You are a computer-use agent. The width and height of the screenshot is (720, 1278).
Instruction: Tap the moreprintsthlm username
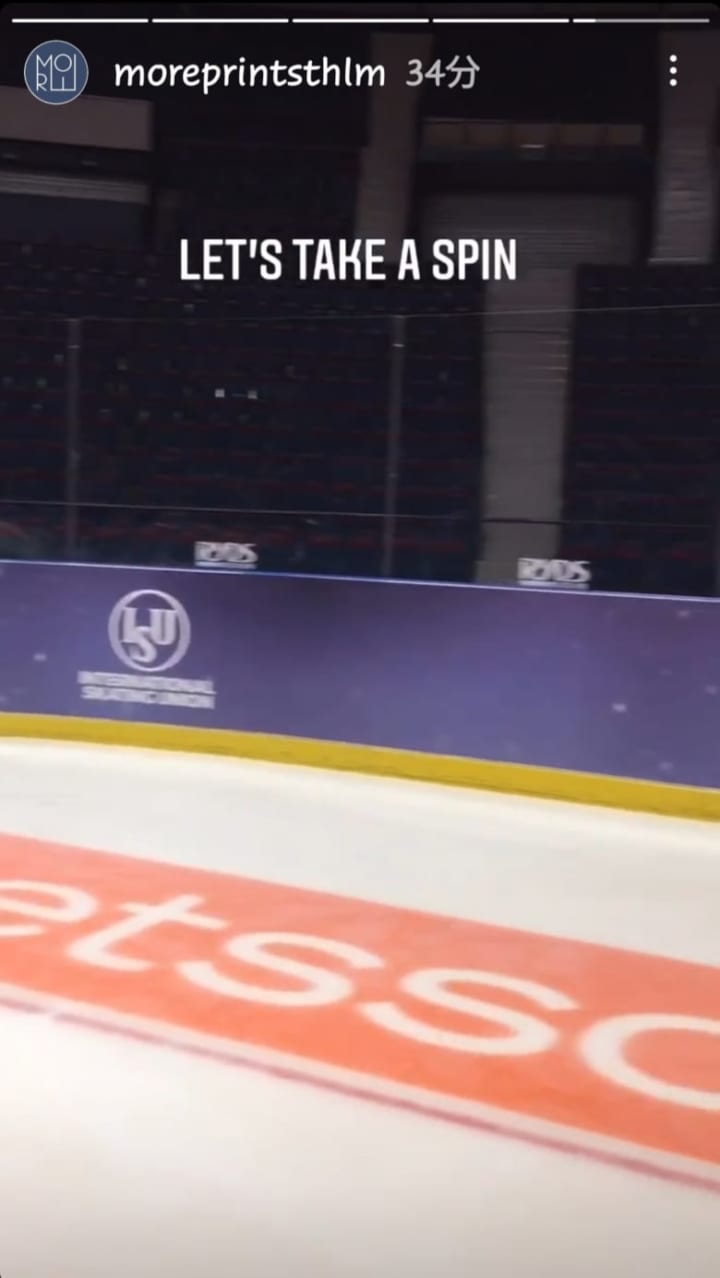(249, 73)
